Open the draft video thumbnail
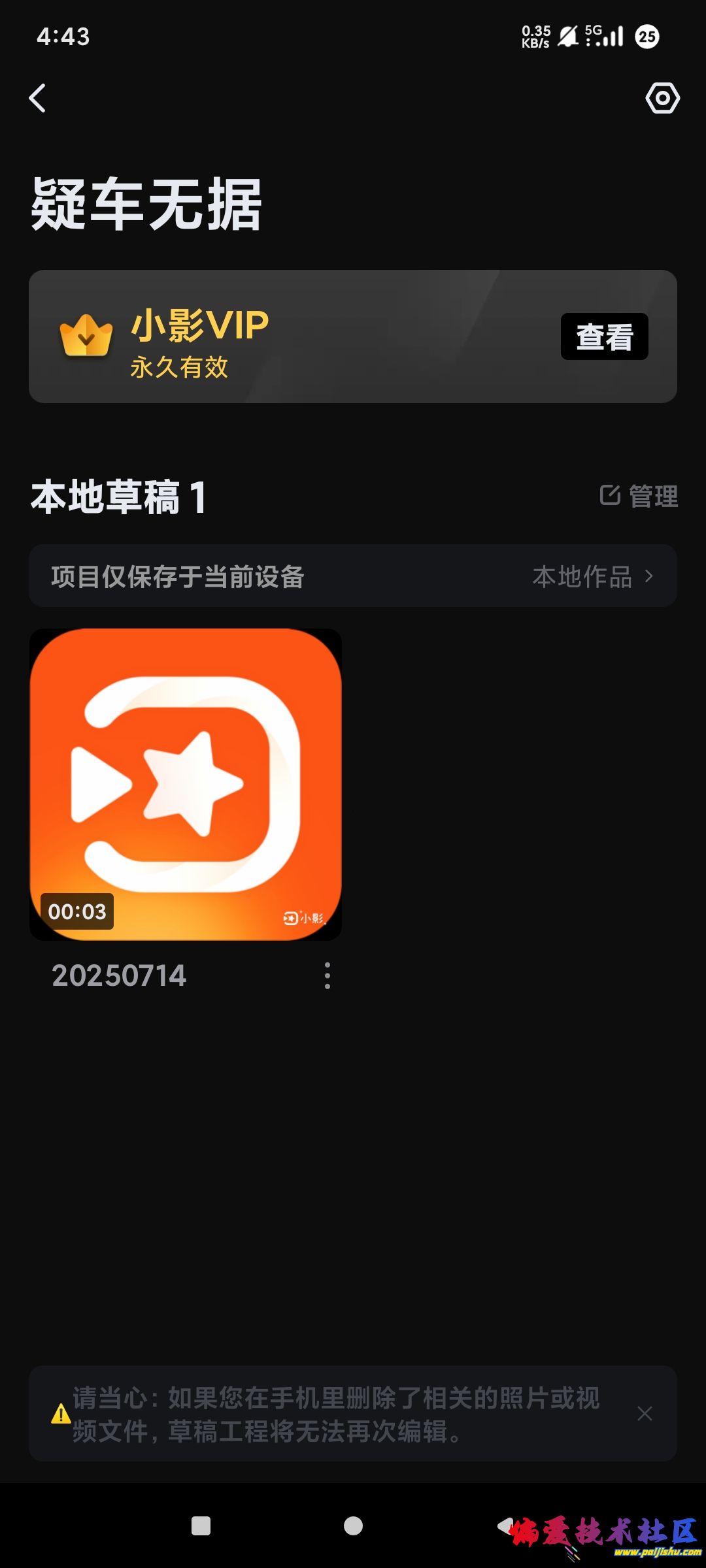The image size is (706, 1568). click(185, 783)
